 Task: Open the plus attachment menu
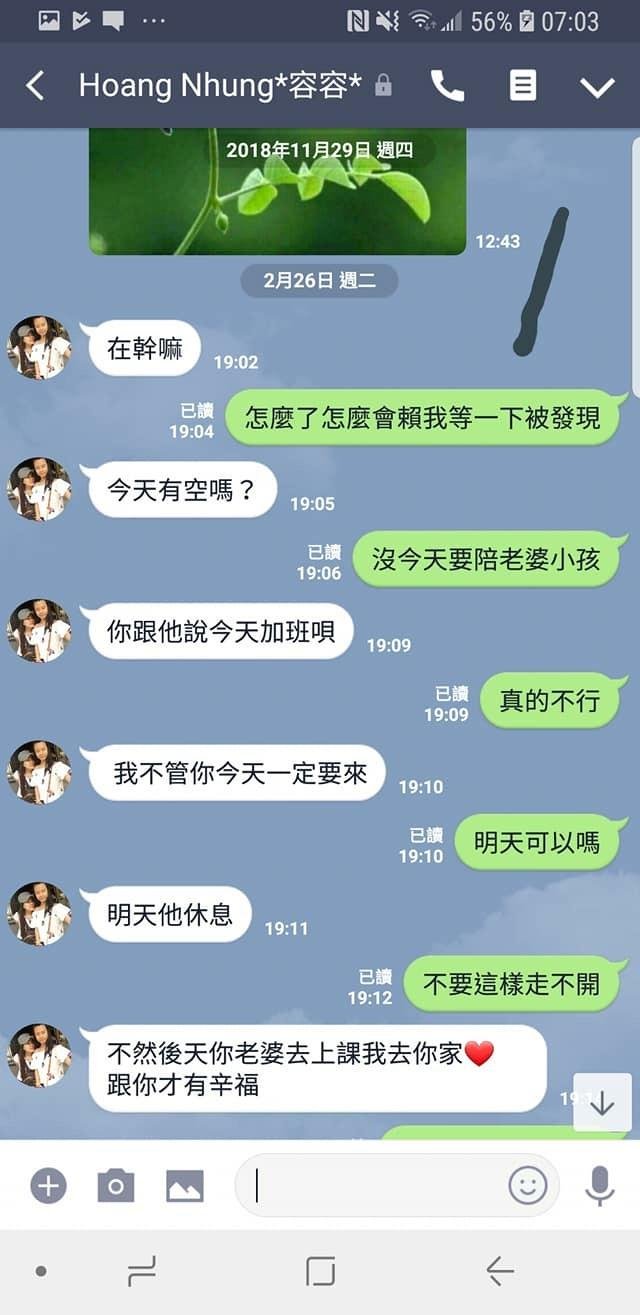click(48, 1186)
